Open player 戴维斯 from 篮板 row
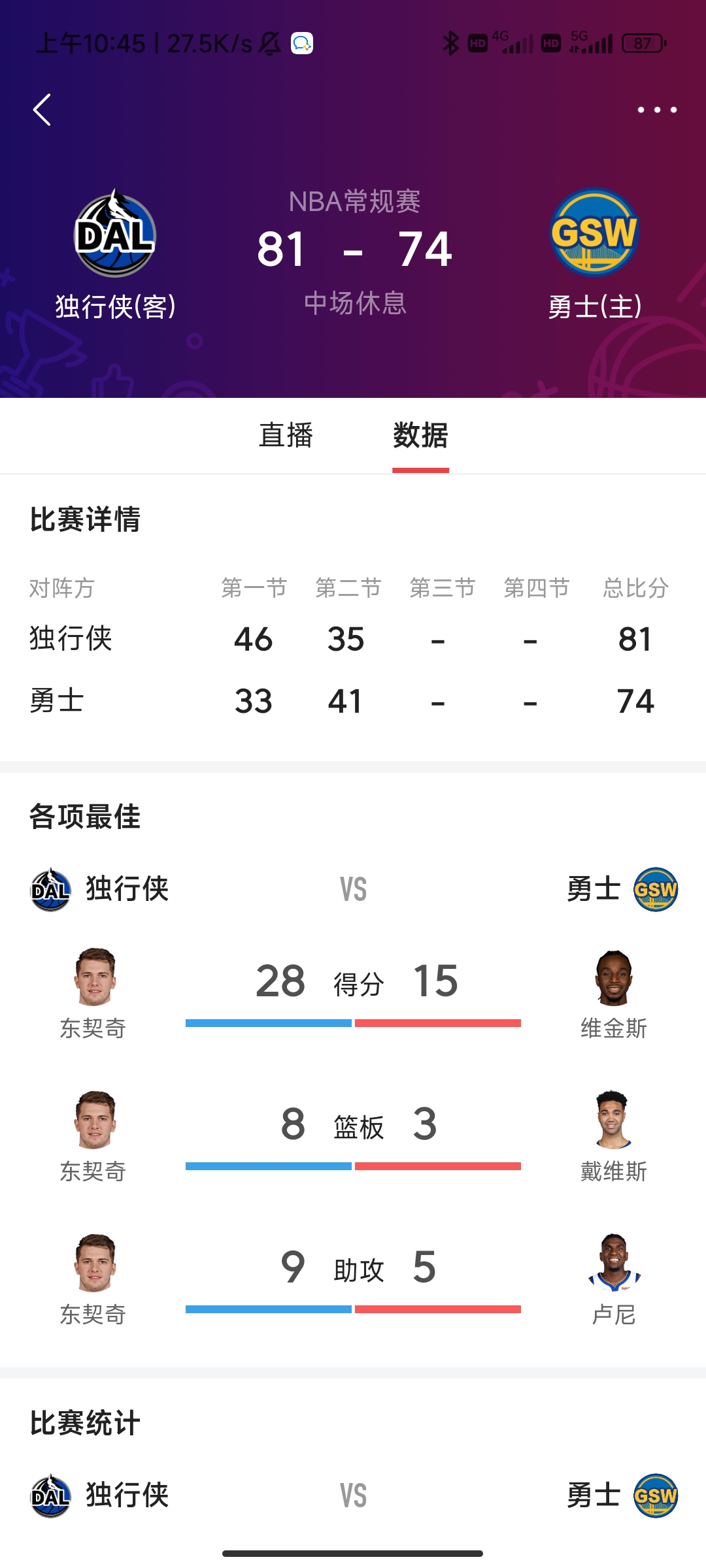The height and width of the screenshot is (1568, 706). point(613,1120)
